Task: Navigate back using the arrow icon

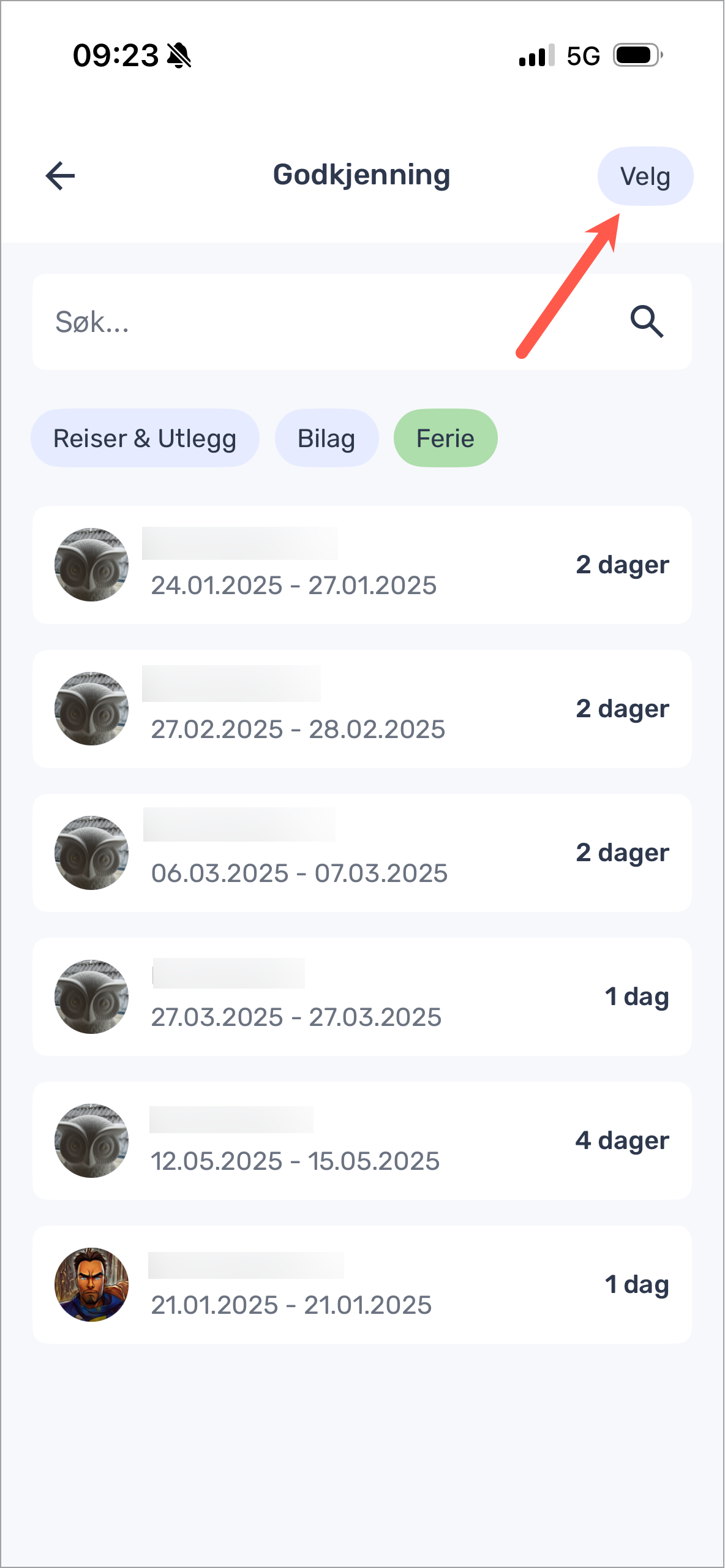Action: point(59,176)
